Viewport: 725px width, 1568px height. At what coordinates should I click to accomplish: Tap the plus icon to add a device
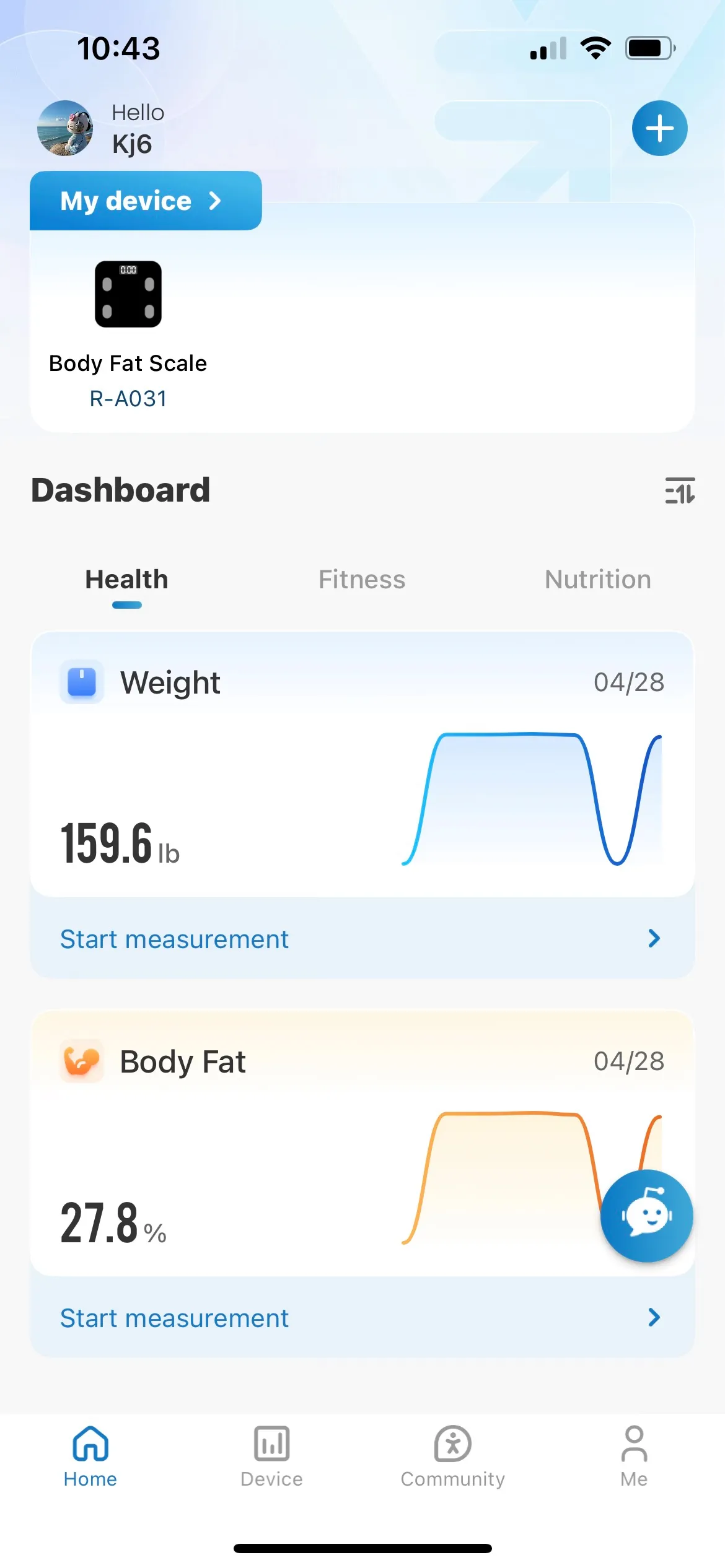click(x=659, y=128)
